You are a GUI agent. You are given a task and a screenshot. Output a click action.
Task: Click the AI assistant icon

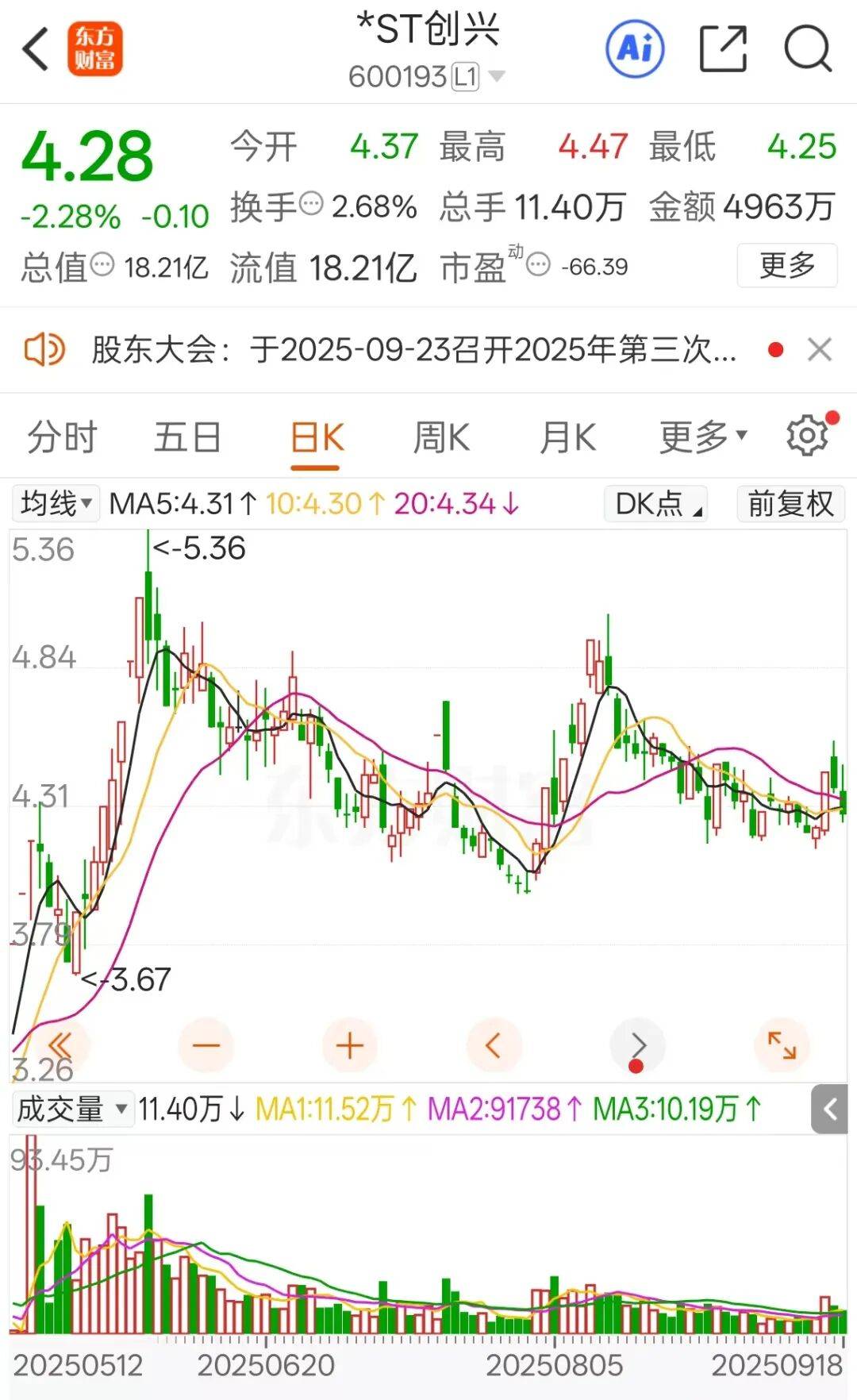(x=634, y=48)
